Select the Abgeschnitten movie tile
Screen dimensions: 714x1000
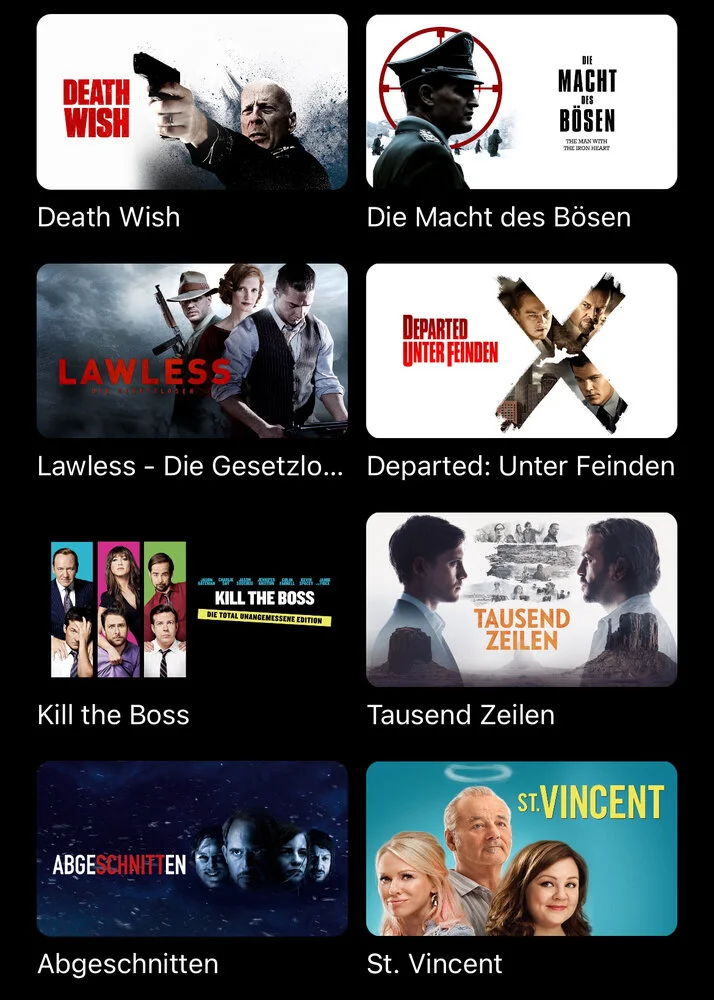coord(192,849)
